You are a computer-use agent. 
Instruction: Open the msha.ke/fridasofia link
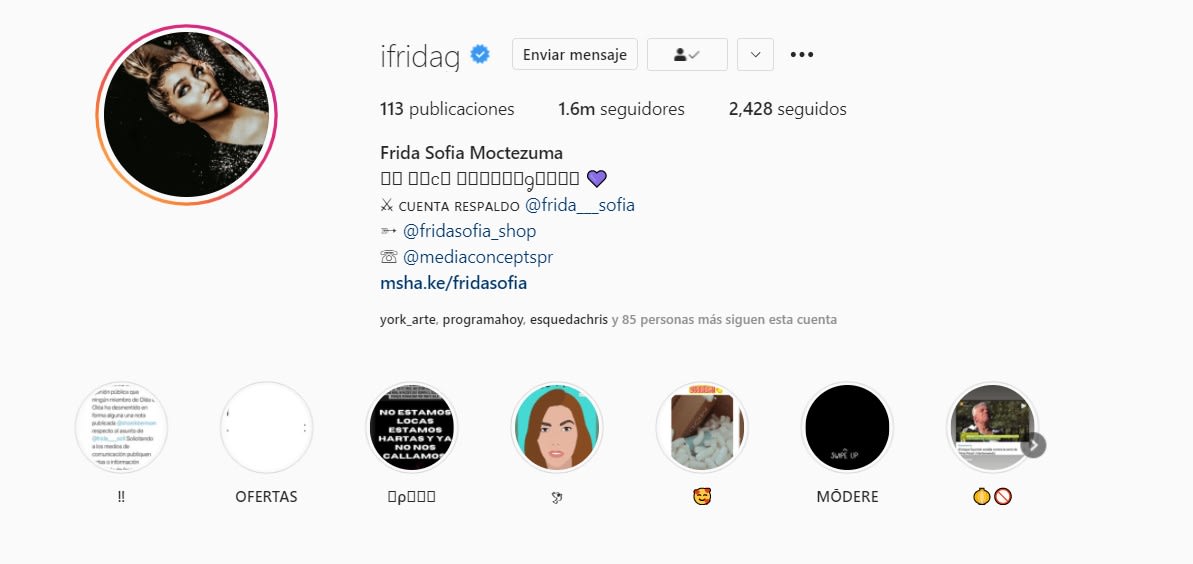click(x=453, y=283)
